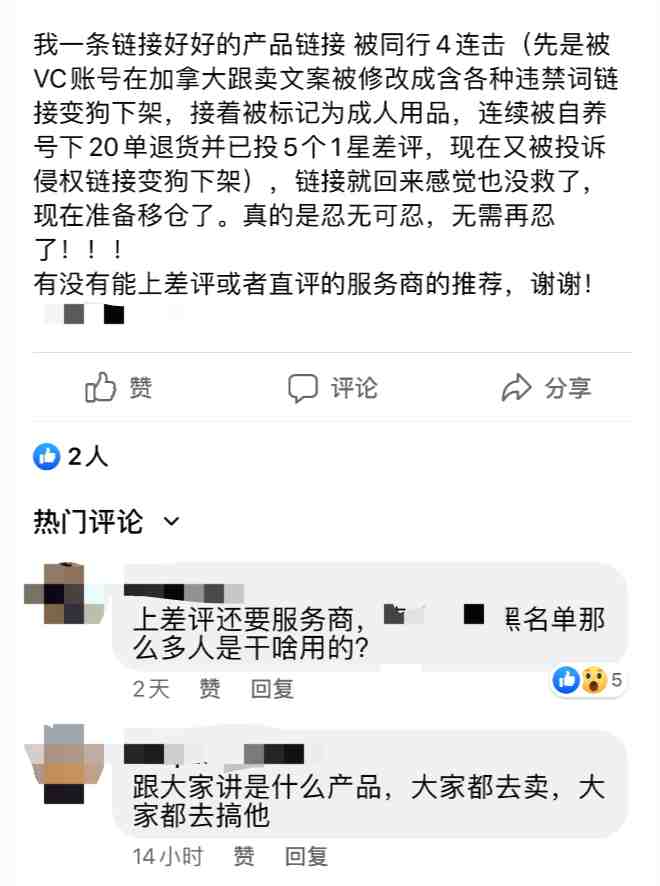Reply to the comment posted 2天 ago
Viewport: 660px width, 886px height.
click(272, 688)
